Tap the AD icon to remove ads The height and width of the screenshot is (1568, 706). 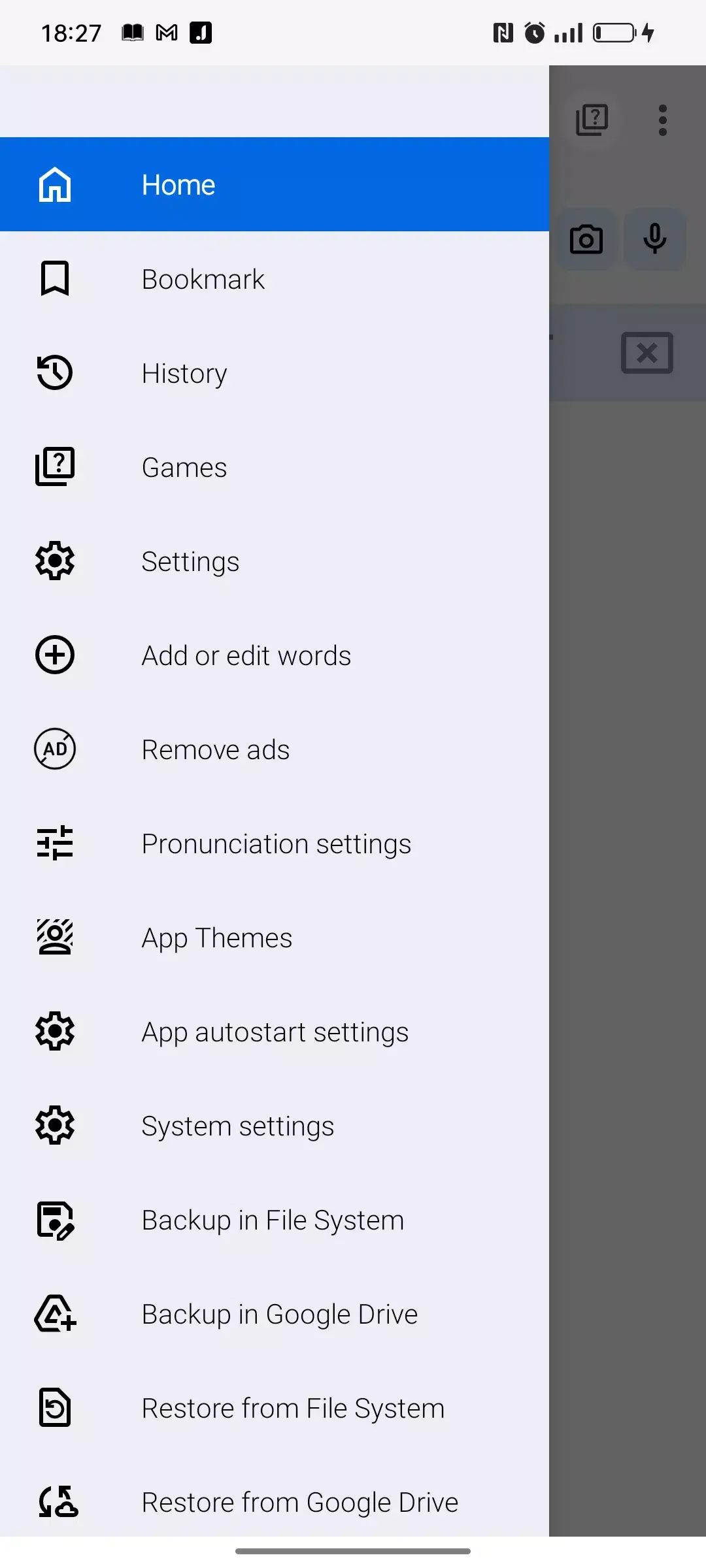tap(54, 749)
